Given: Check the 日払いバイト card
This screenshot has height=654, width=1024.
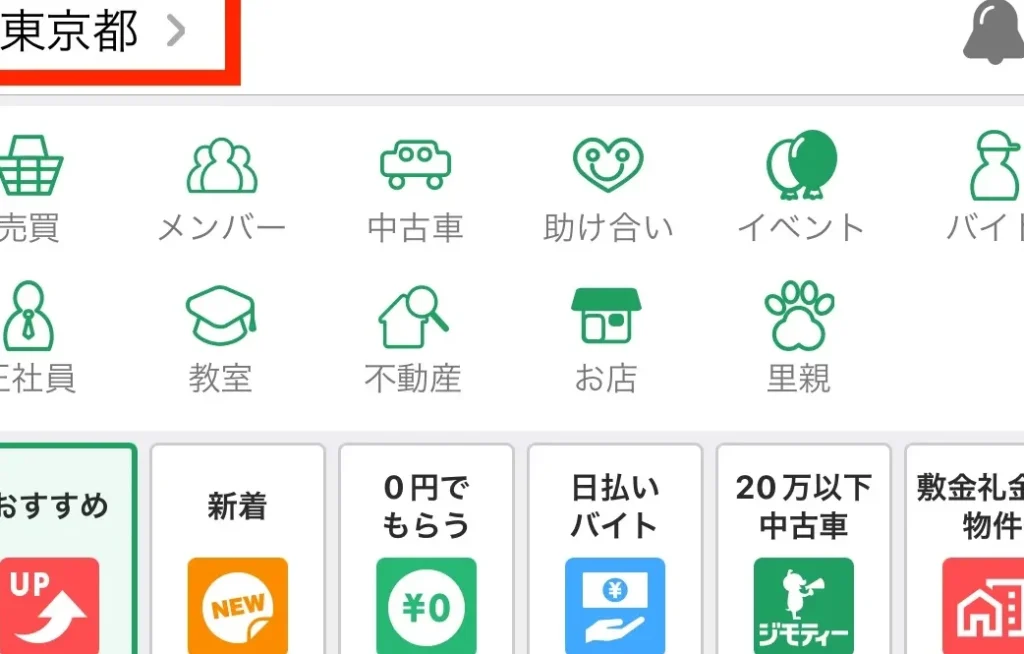Looking at the screenshot, I should point(614,550).
